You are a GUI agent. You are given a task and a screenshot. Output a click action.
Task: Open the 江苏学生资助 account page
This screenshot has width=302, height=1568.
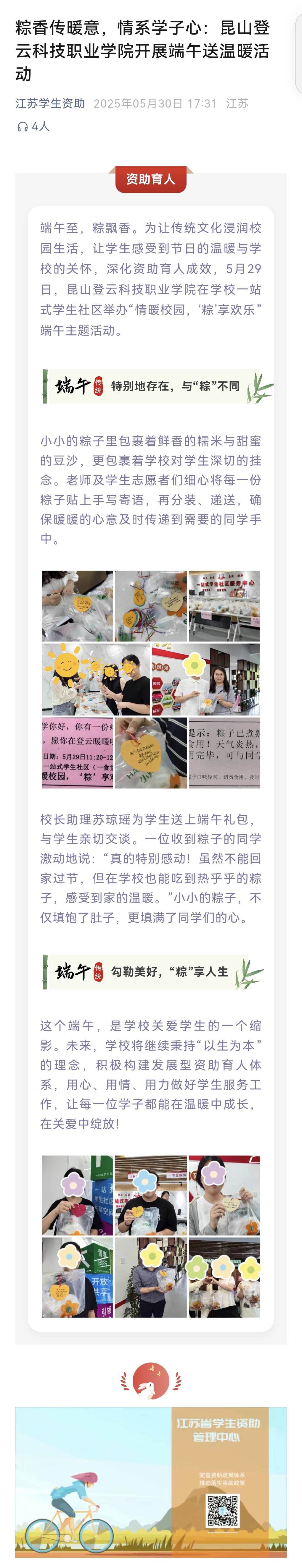[x=50, y=103]
